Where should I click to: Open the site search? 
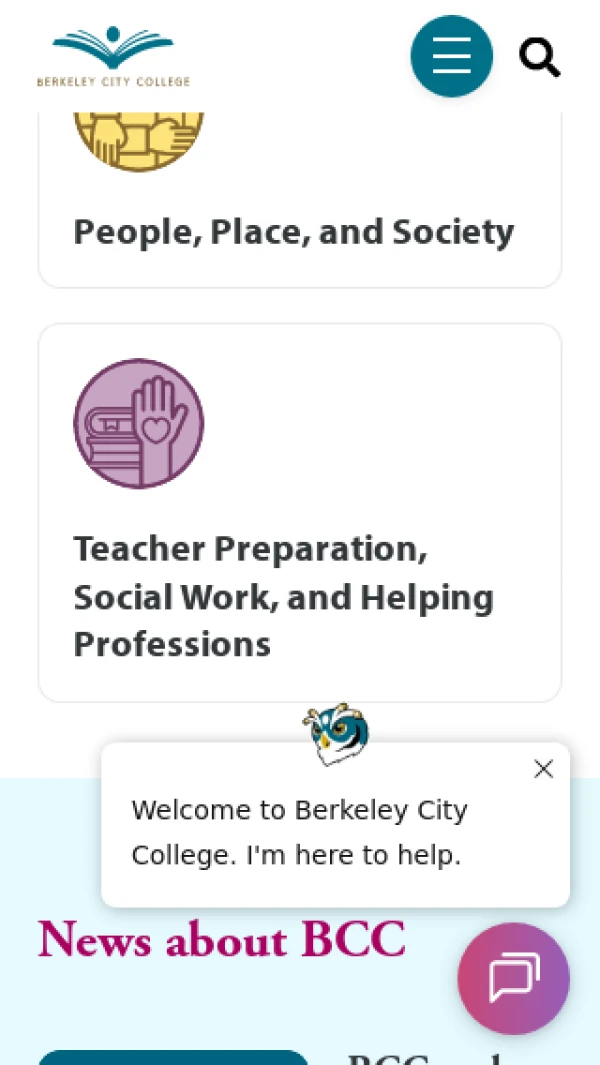pos(539,57)
